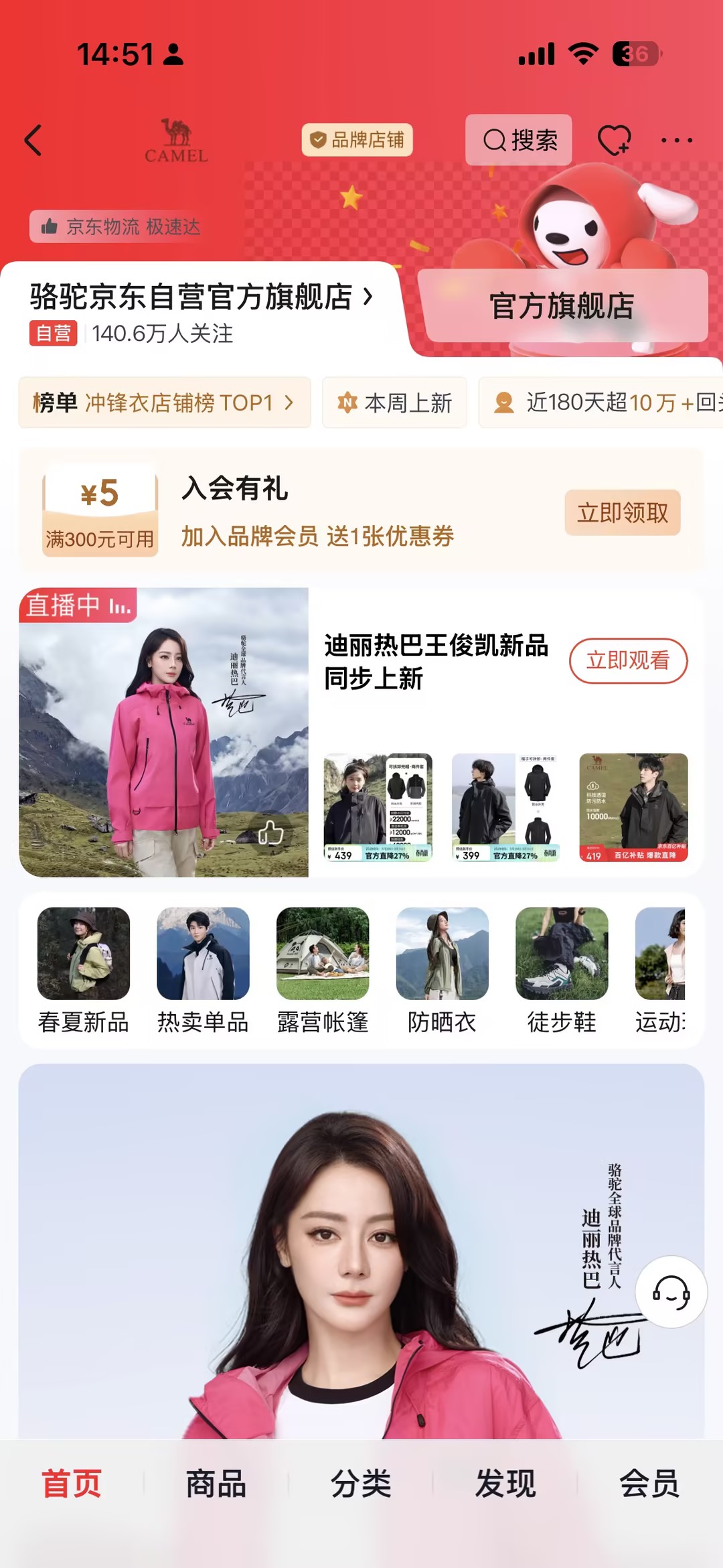
Task: Browse the 防晒衣 category
Action: pos(443,971)
